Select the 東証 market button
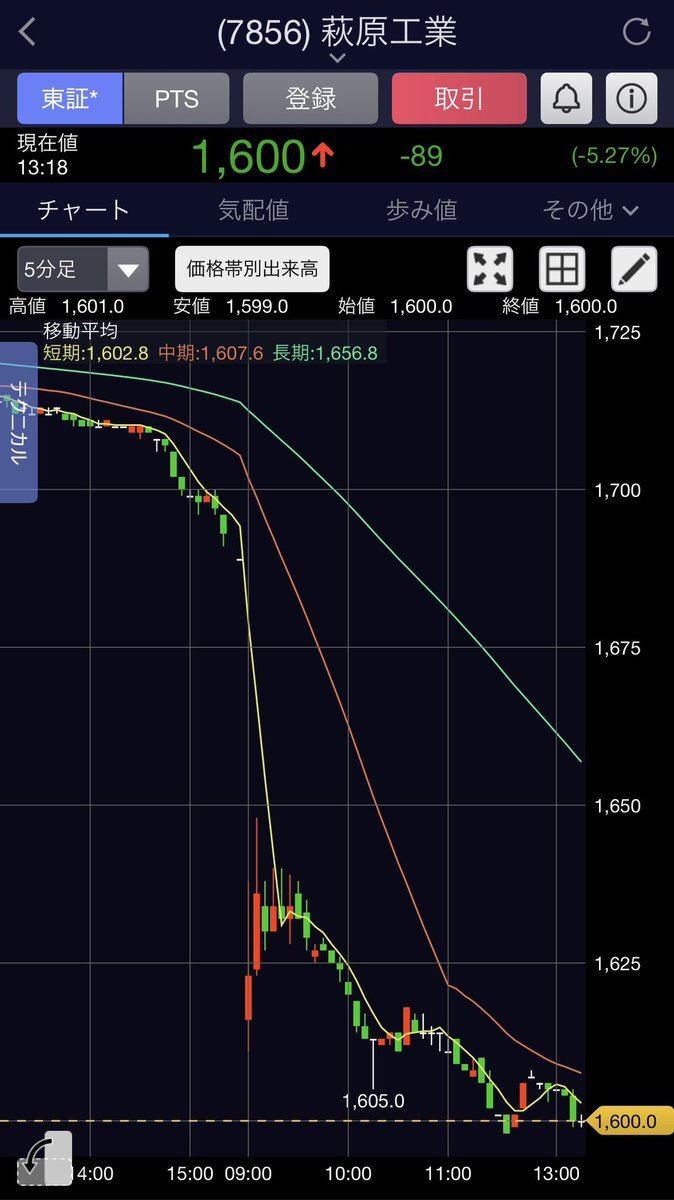 tap(70, 98)
